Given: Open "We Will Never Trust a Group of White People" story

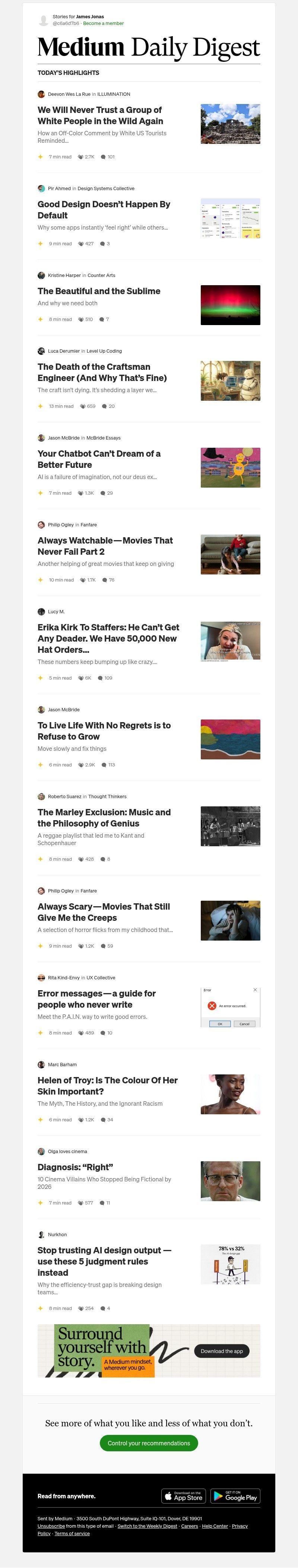Looking at the screenshot, I should 100,115.
